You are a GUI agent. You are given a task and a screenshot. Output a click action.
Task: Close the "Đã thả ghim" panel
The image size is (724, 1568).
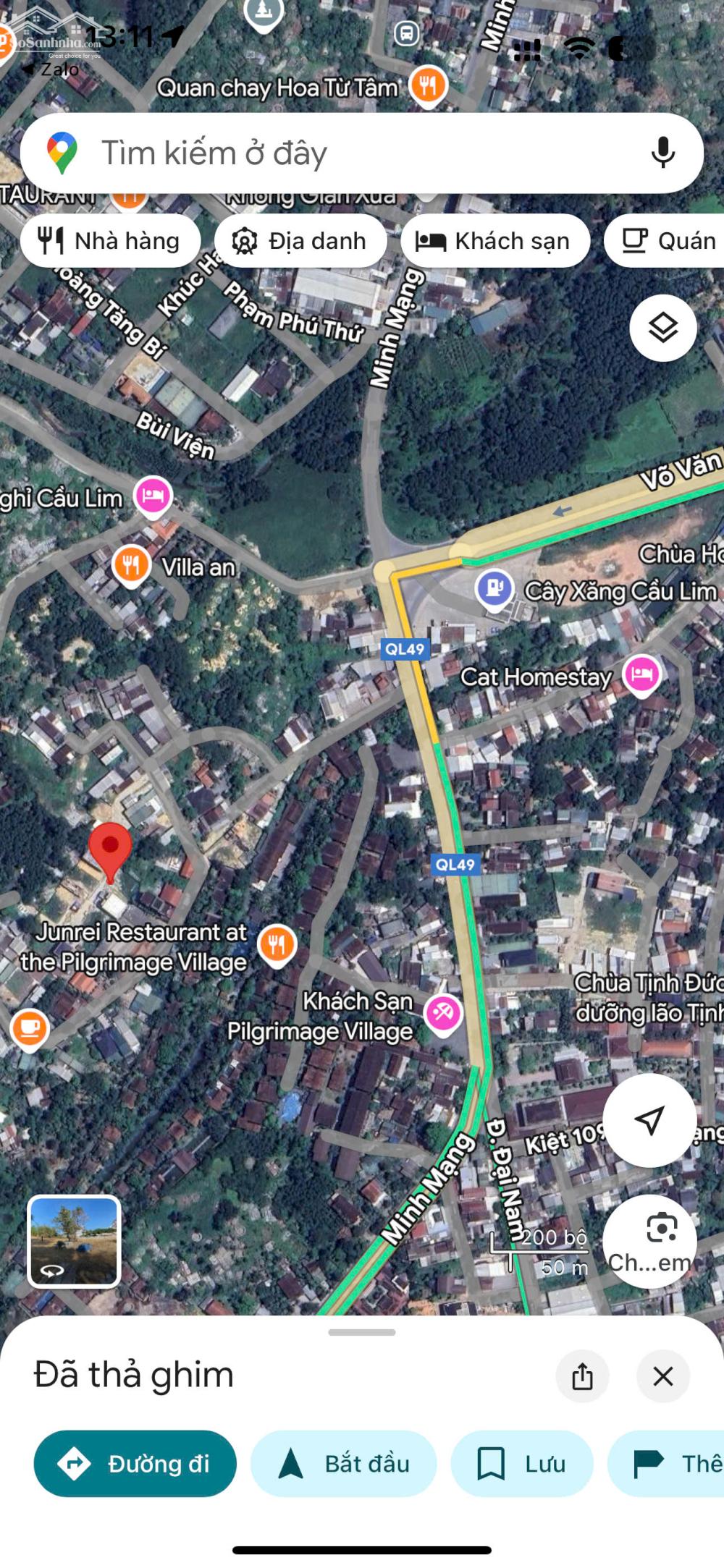point(662,1376)
